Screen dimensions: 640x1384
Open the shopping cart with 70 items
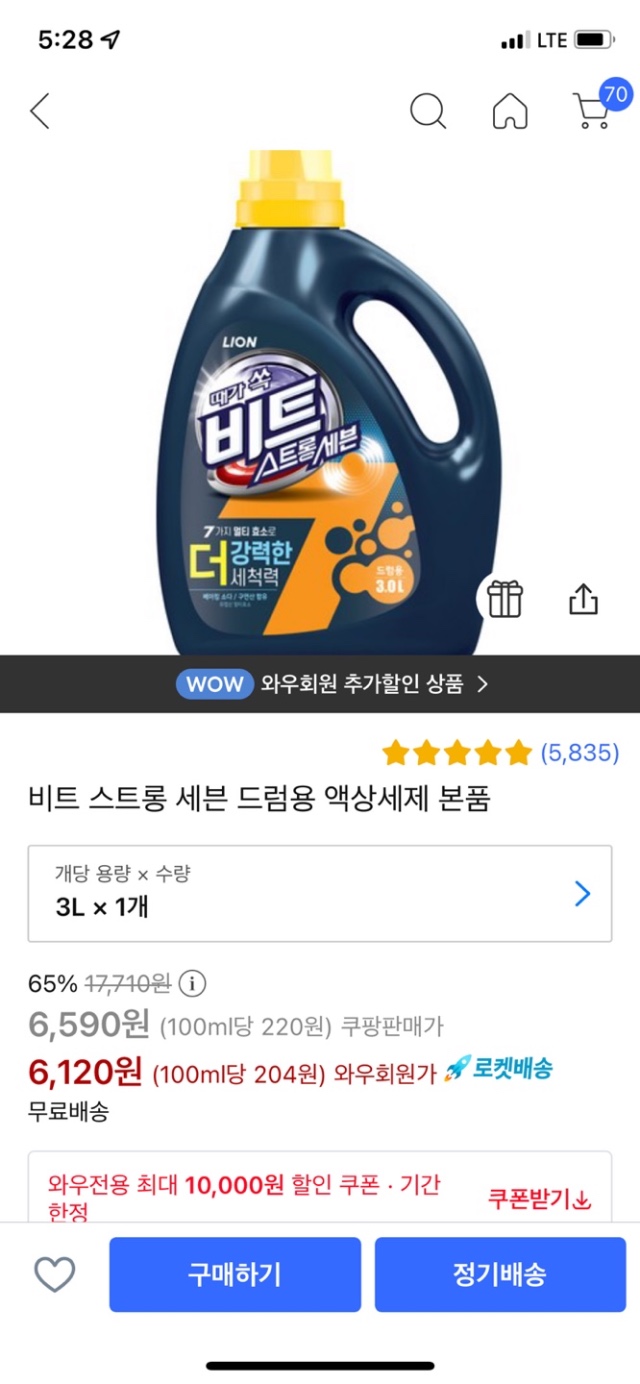594,110
